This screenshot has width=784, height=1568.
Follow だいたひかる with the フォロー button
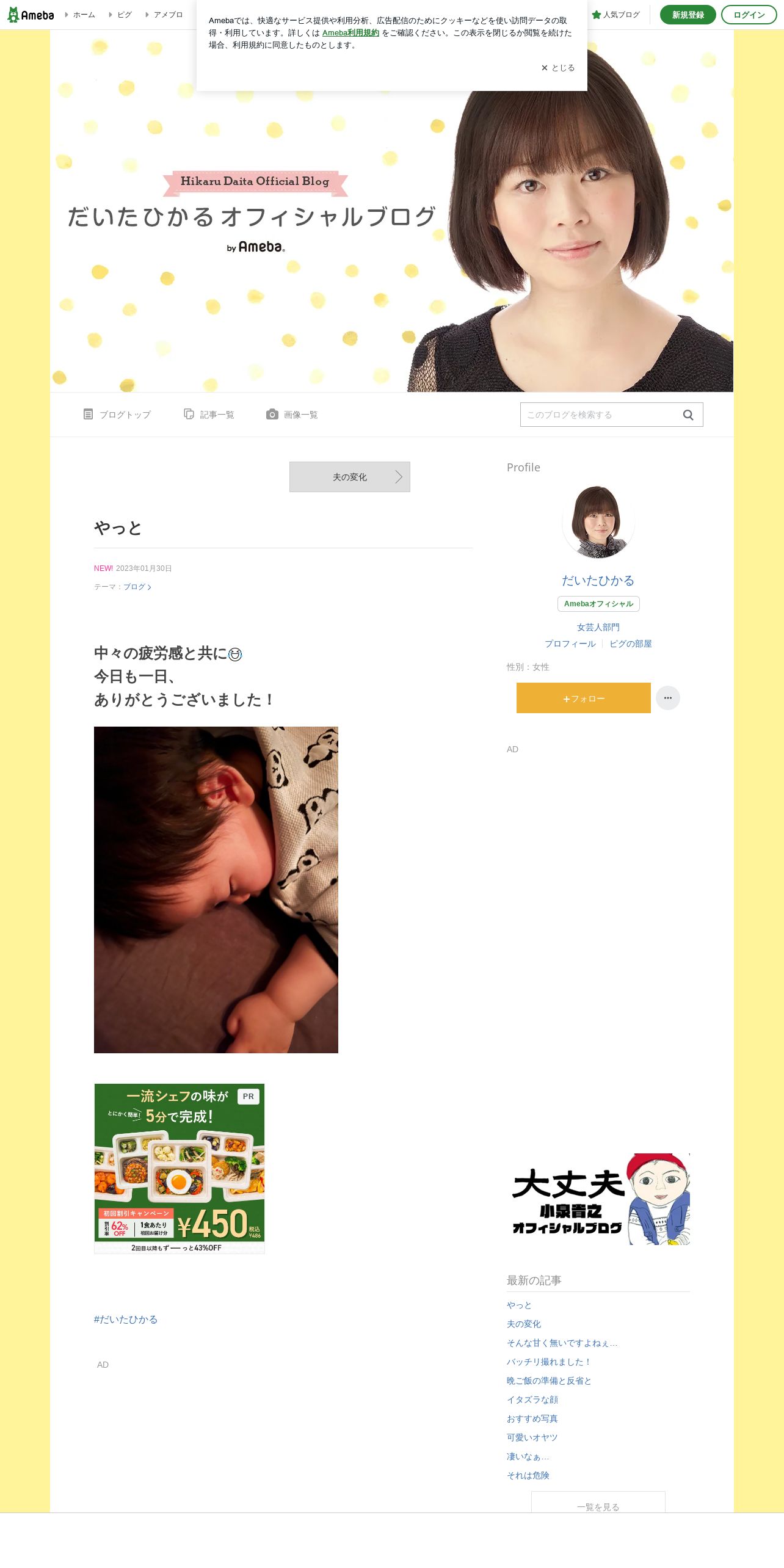click(x=584, y=698)
